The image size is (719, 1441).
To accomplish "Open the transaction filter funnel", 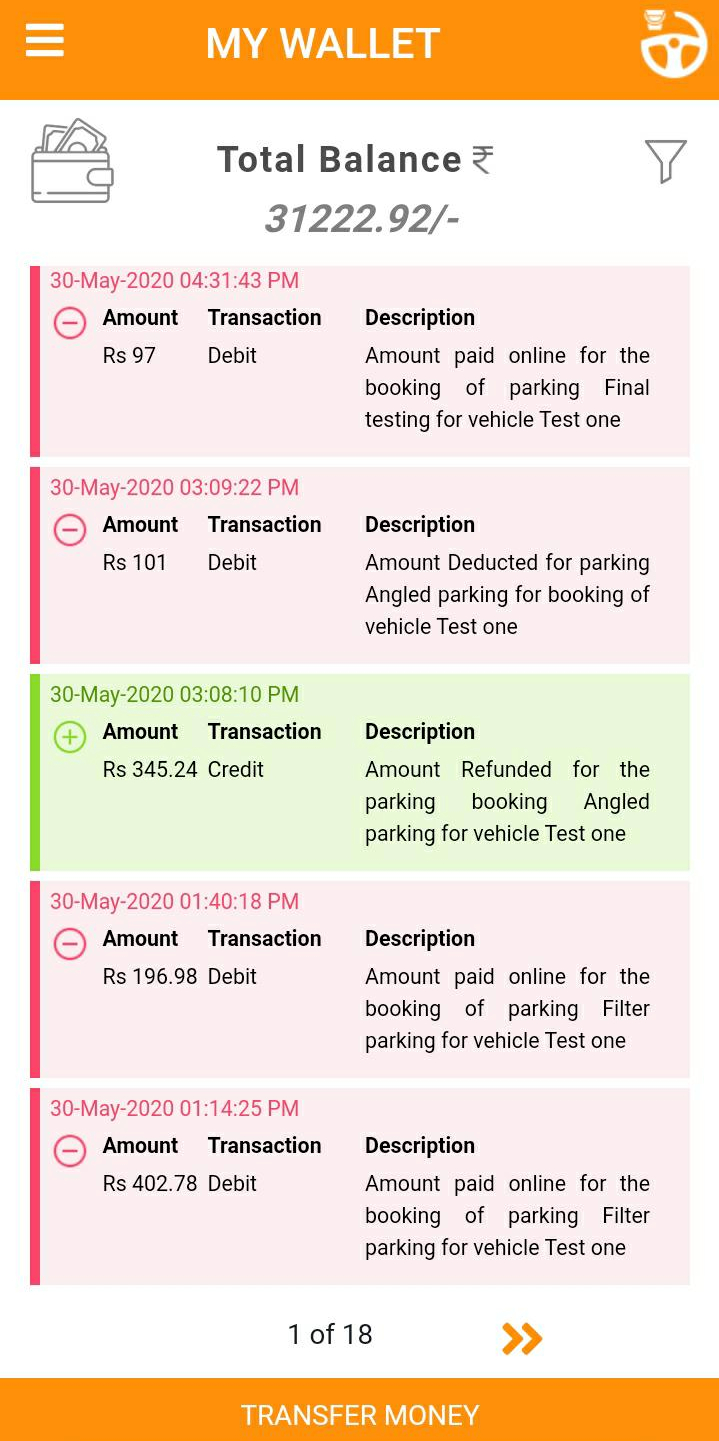I will pos(665,160).
